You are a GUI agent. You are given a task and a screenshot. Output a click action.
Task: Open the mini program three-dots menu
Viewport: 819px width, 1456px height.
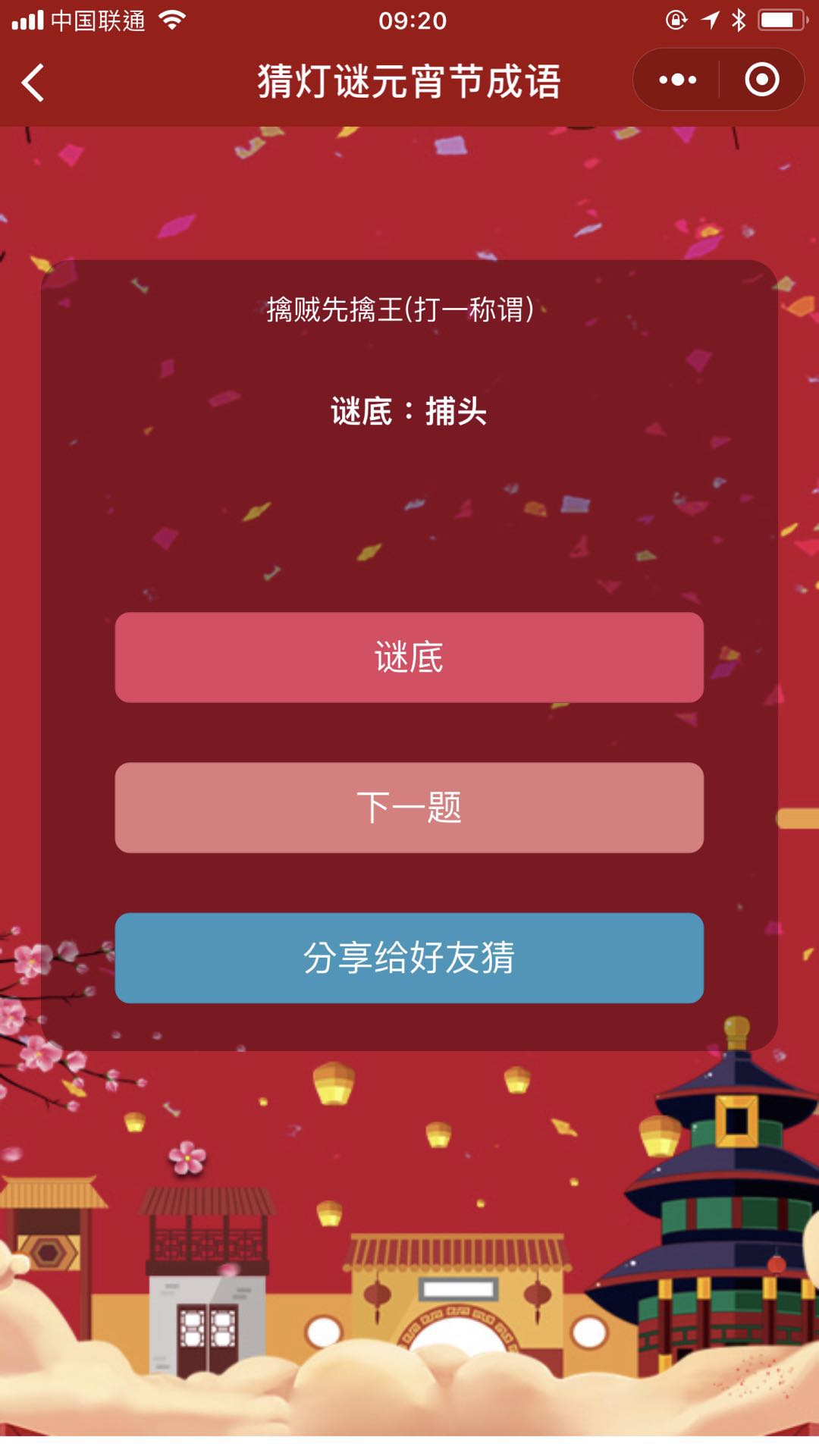point(677,80)
